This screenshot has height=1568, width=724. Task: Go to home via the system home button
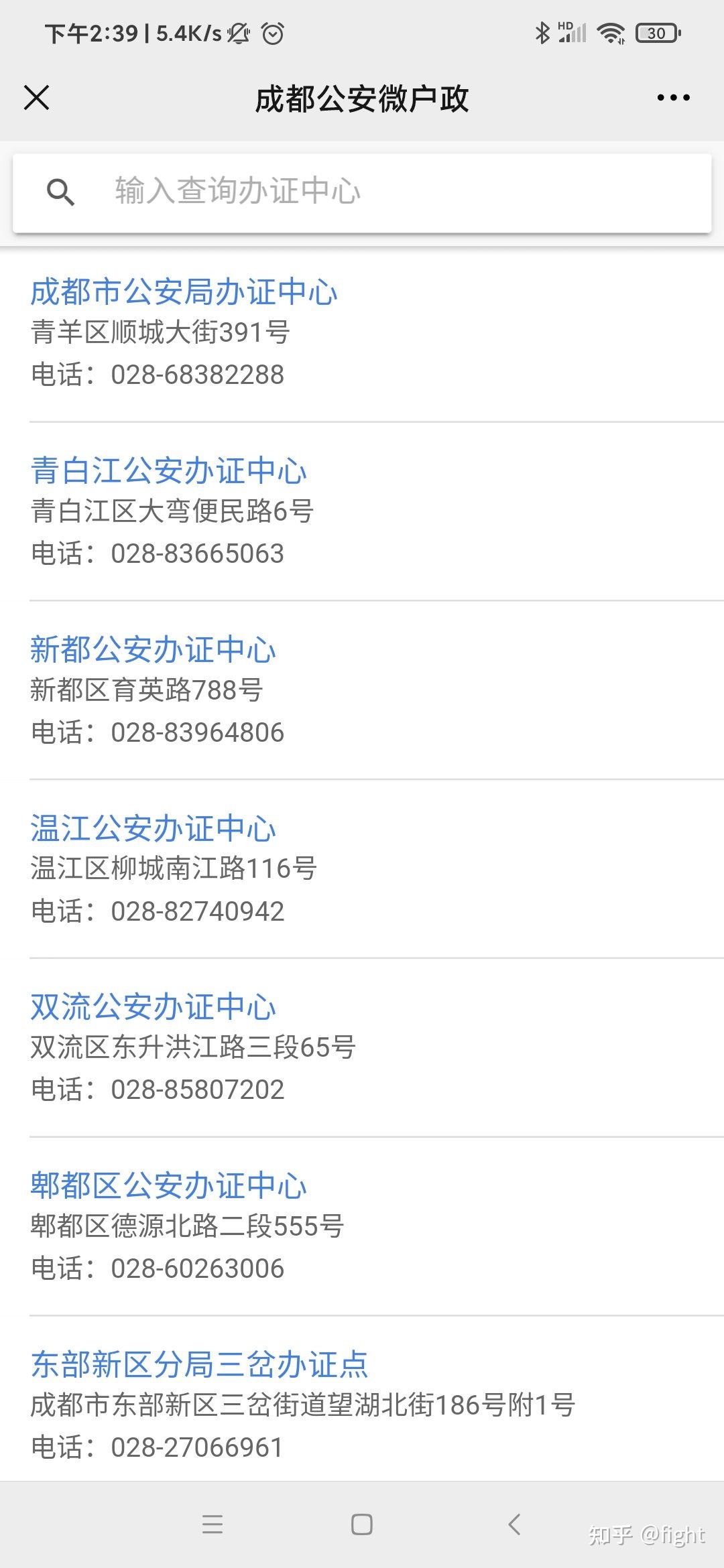(362, 1524)
